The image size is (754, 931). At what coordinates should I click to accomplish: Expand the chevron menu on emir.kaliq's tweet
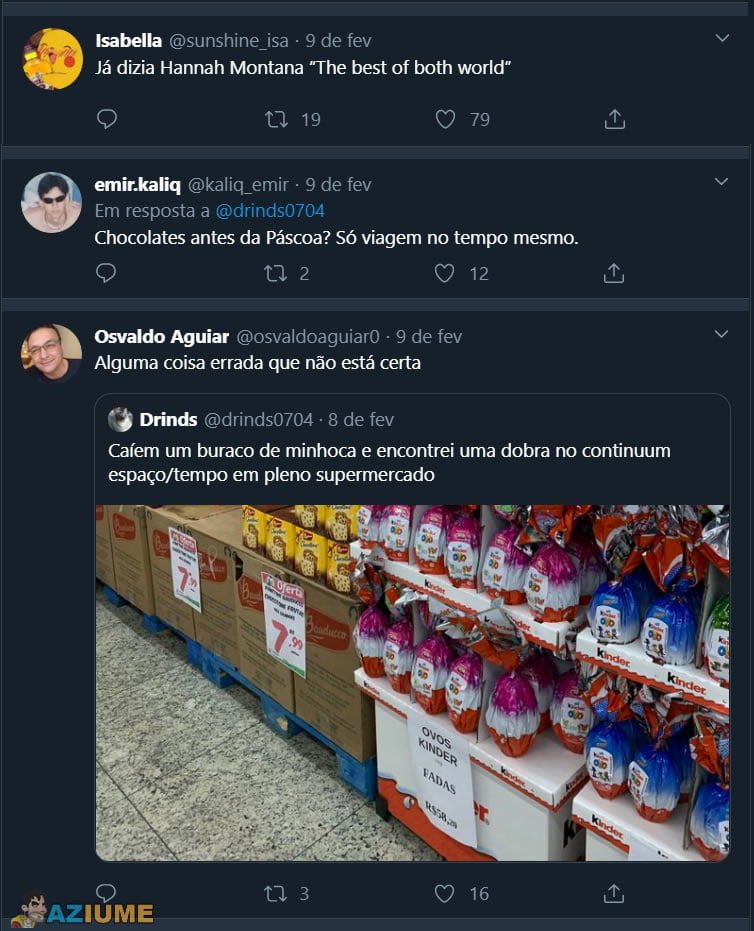coord(722,182)
